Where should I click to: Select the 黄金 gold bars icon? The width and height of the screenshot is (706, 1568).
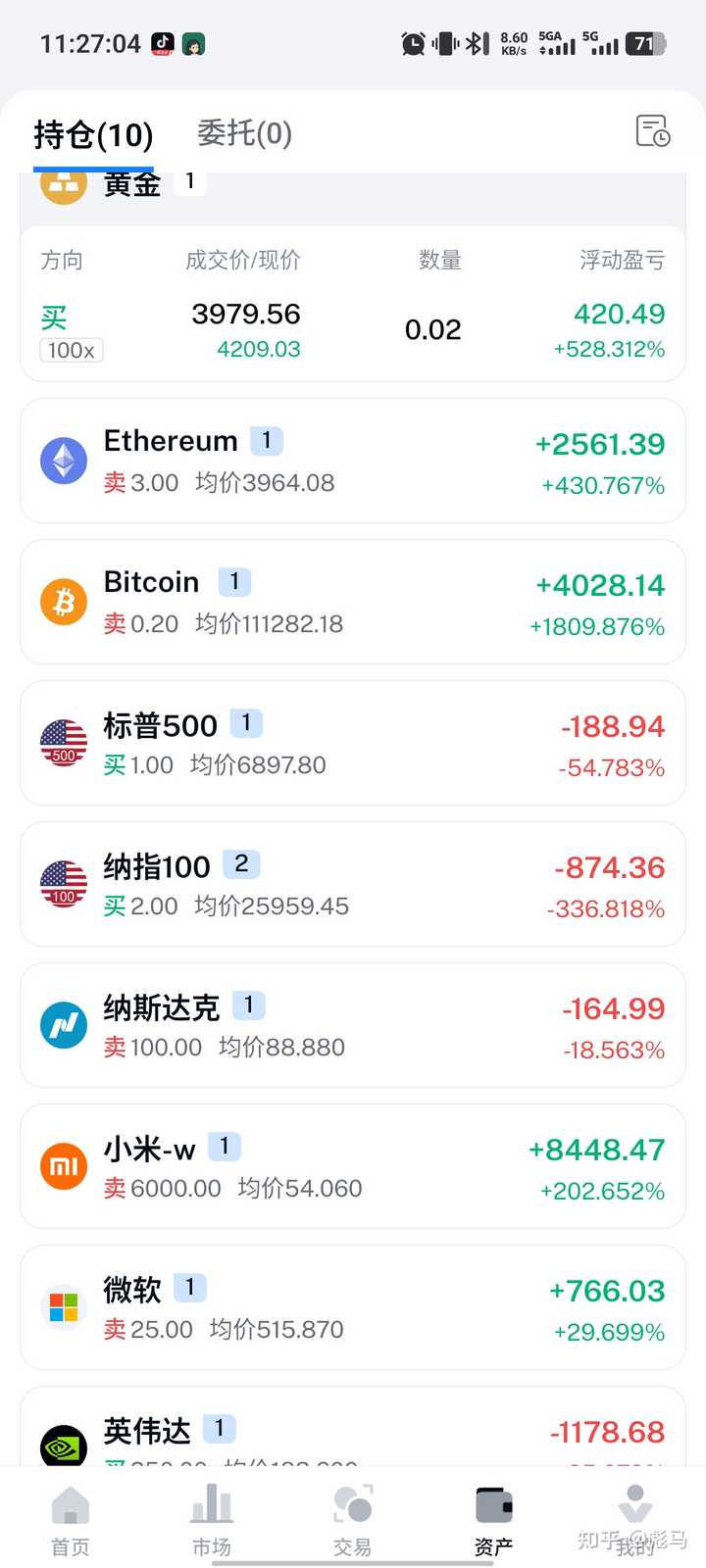[x=63, y=183]
